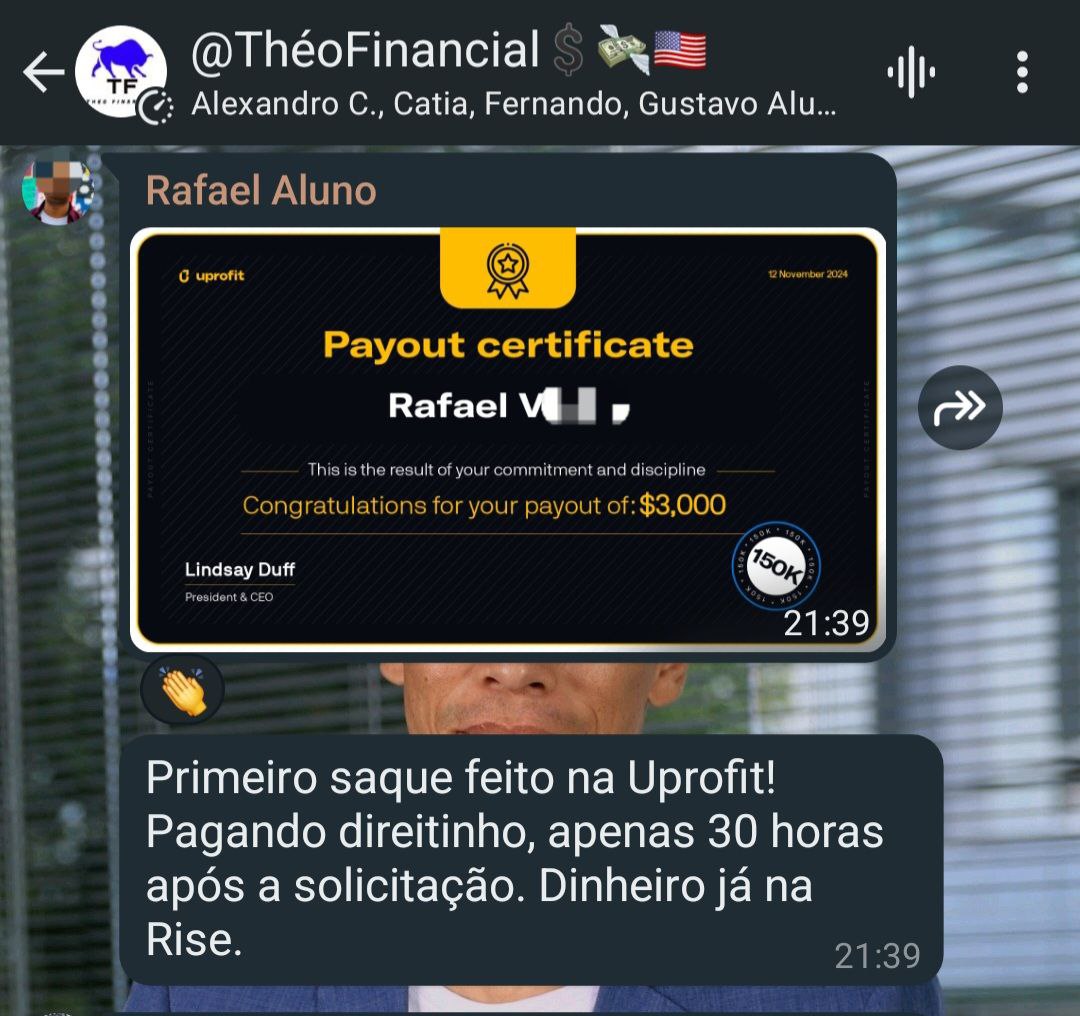Tap the sender name Rafael Aluno
Image resolution: width=1080 pixels, height=1016 pixels.
(261, 191)
